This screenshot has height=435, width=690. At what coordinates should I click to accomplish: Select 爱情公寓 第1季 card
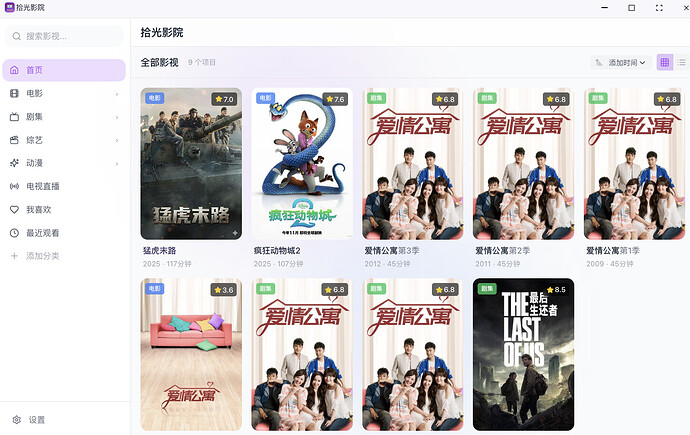coord(634,164)
